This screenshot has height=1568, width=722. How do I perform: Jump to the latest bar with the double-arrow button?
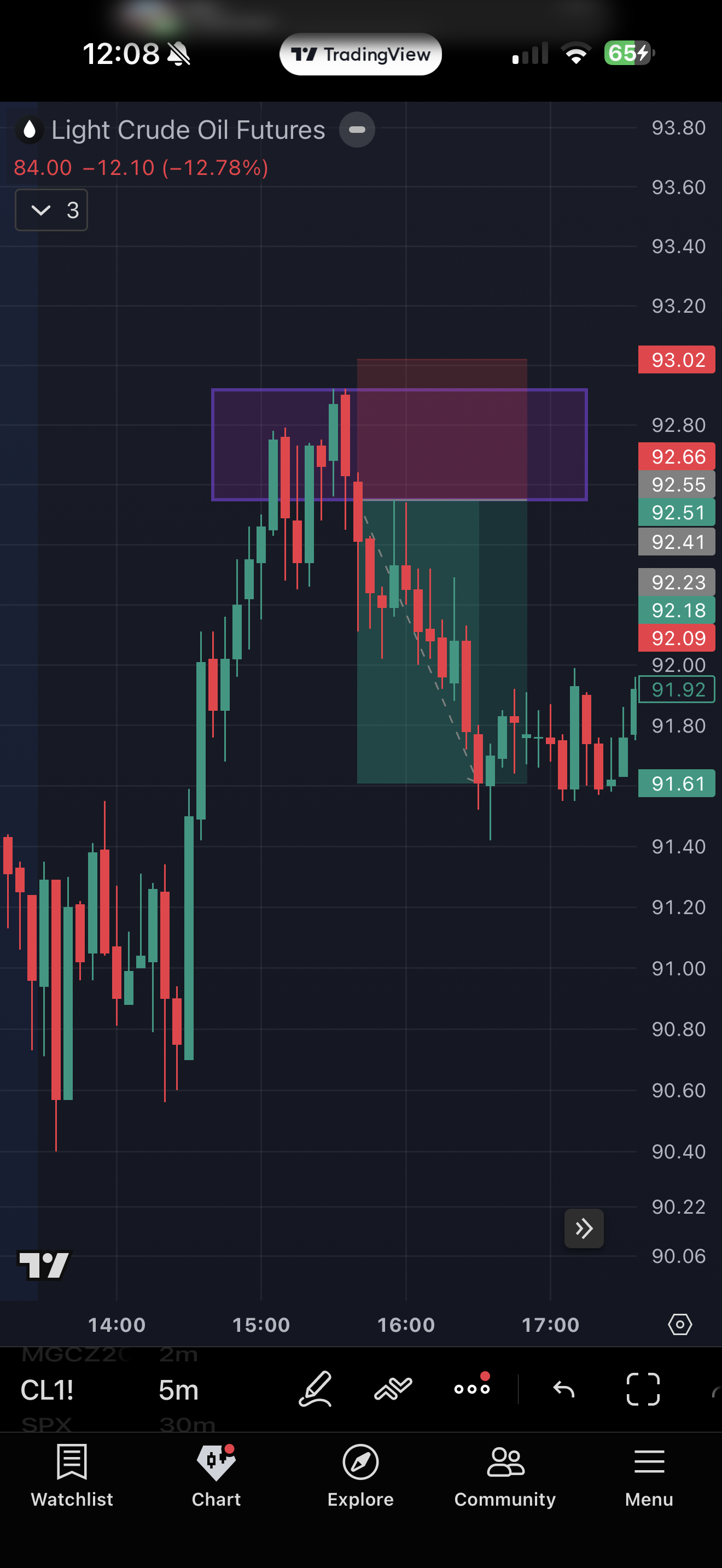pos(583,1228)
